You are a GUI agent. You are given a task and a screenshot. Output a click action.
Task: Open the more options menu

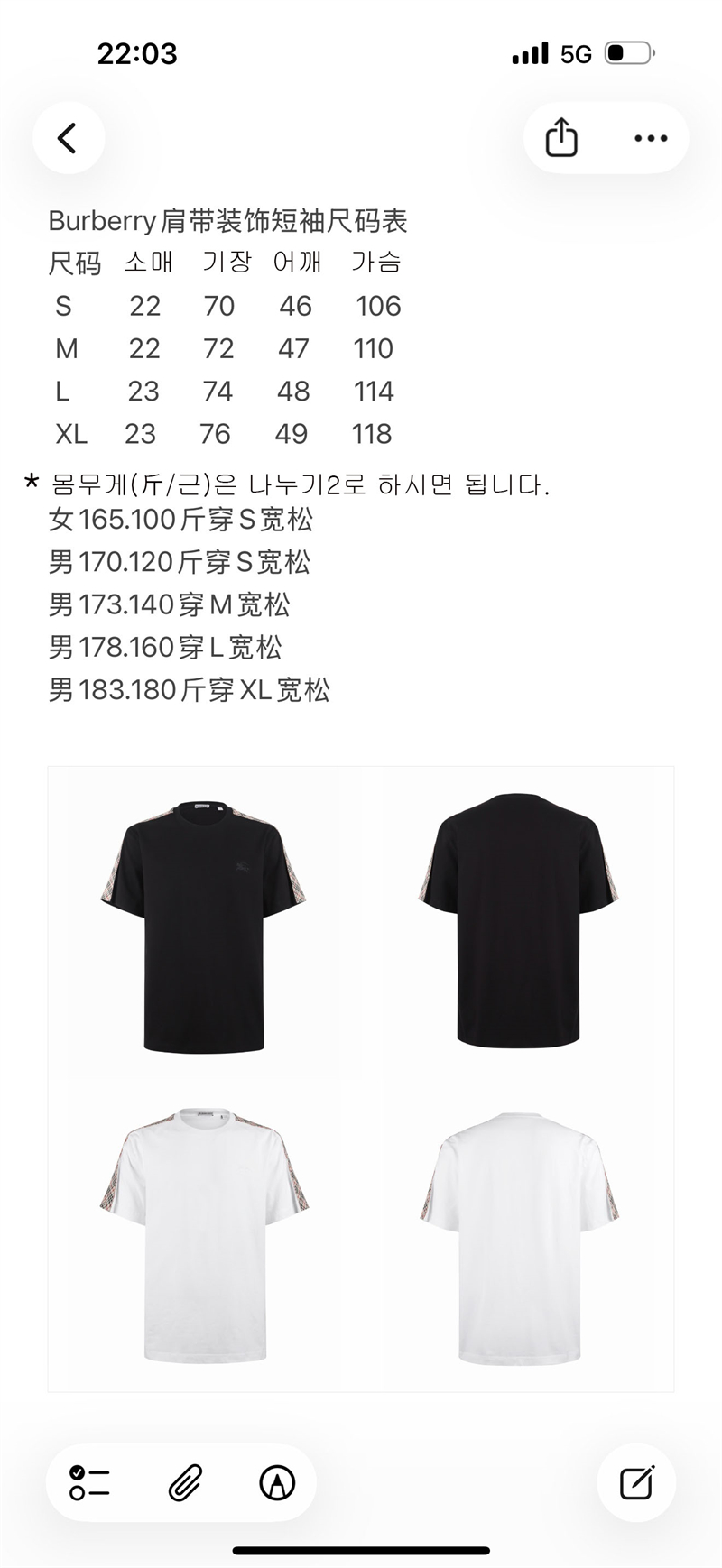pos(651,138)
